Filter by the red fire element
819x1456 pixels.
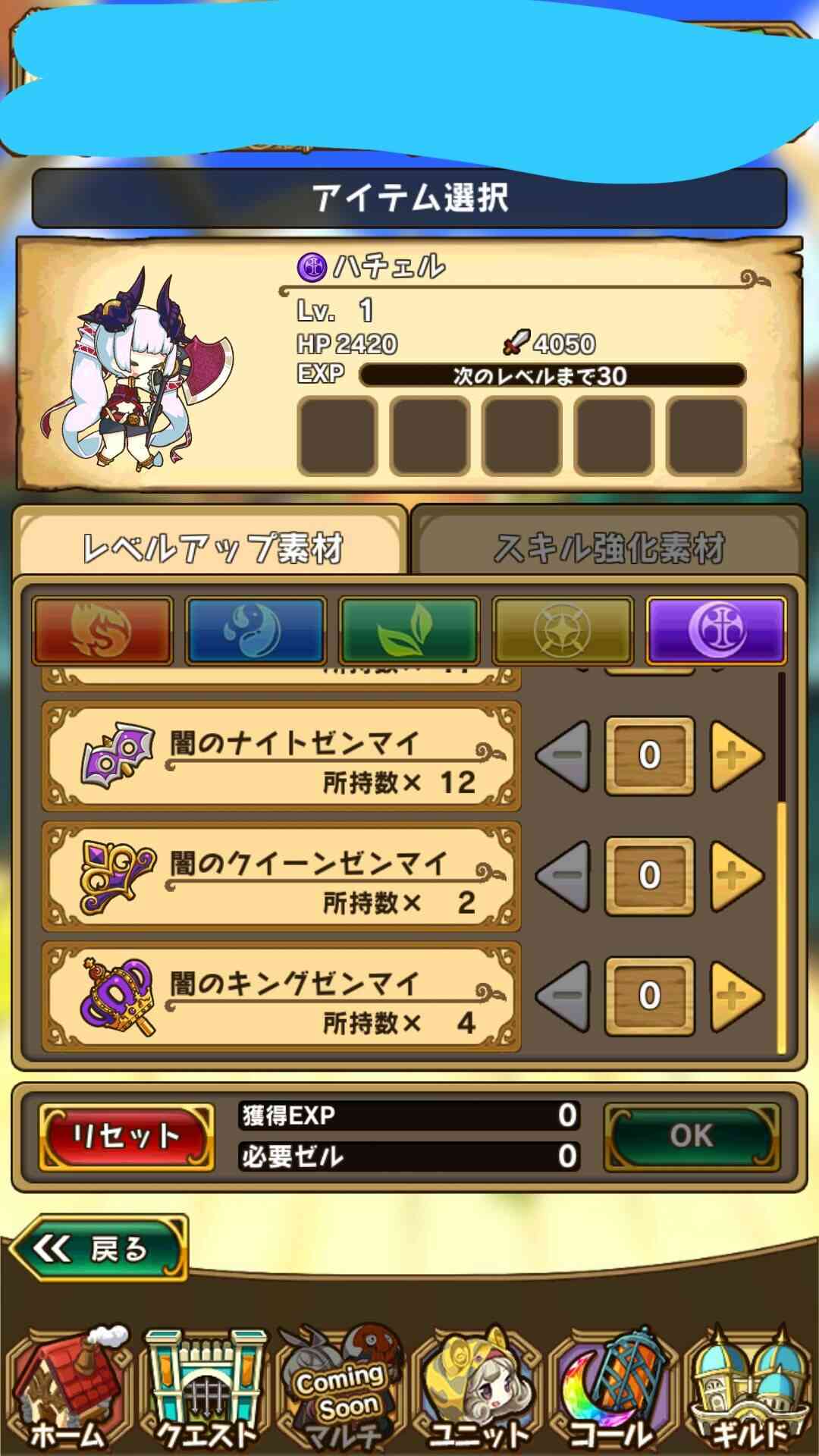[102, 630]
